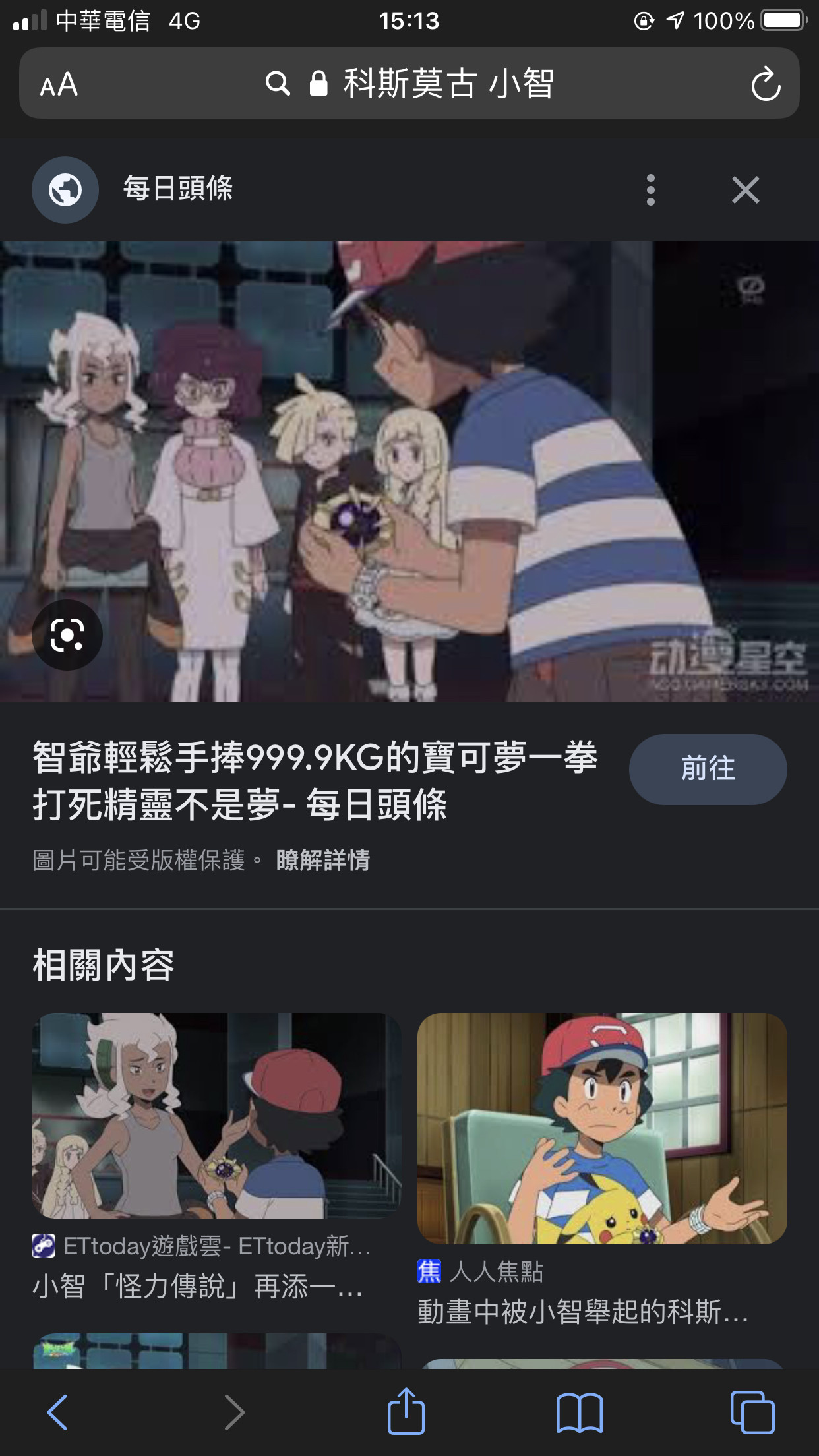Open the AA reader and text size menu
Screen dimensions: 819x1456
59,84
